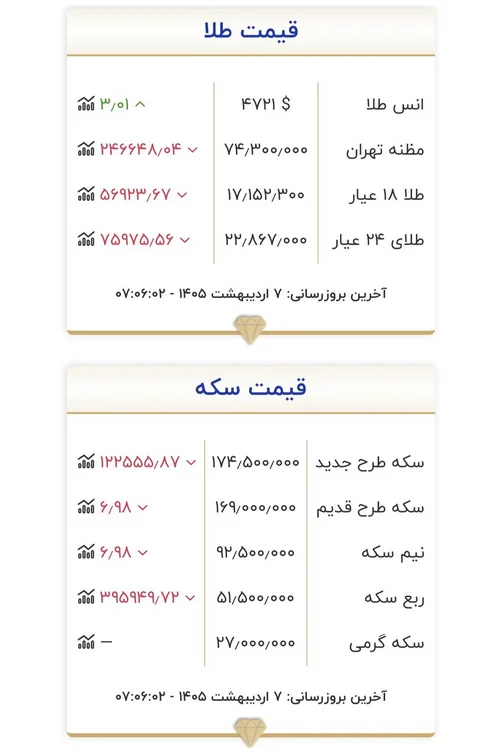The width and height of the screenshot is (502, 748).
Task: Open the chart icon for انس طلا
Action: [x=86, y=104]
